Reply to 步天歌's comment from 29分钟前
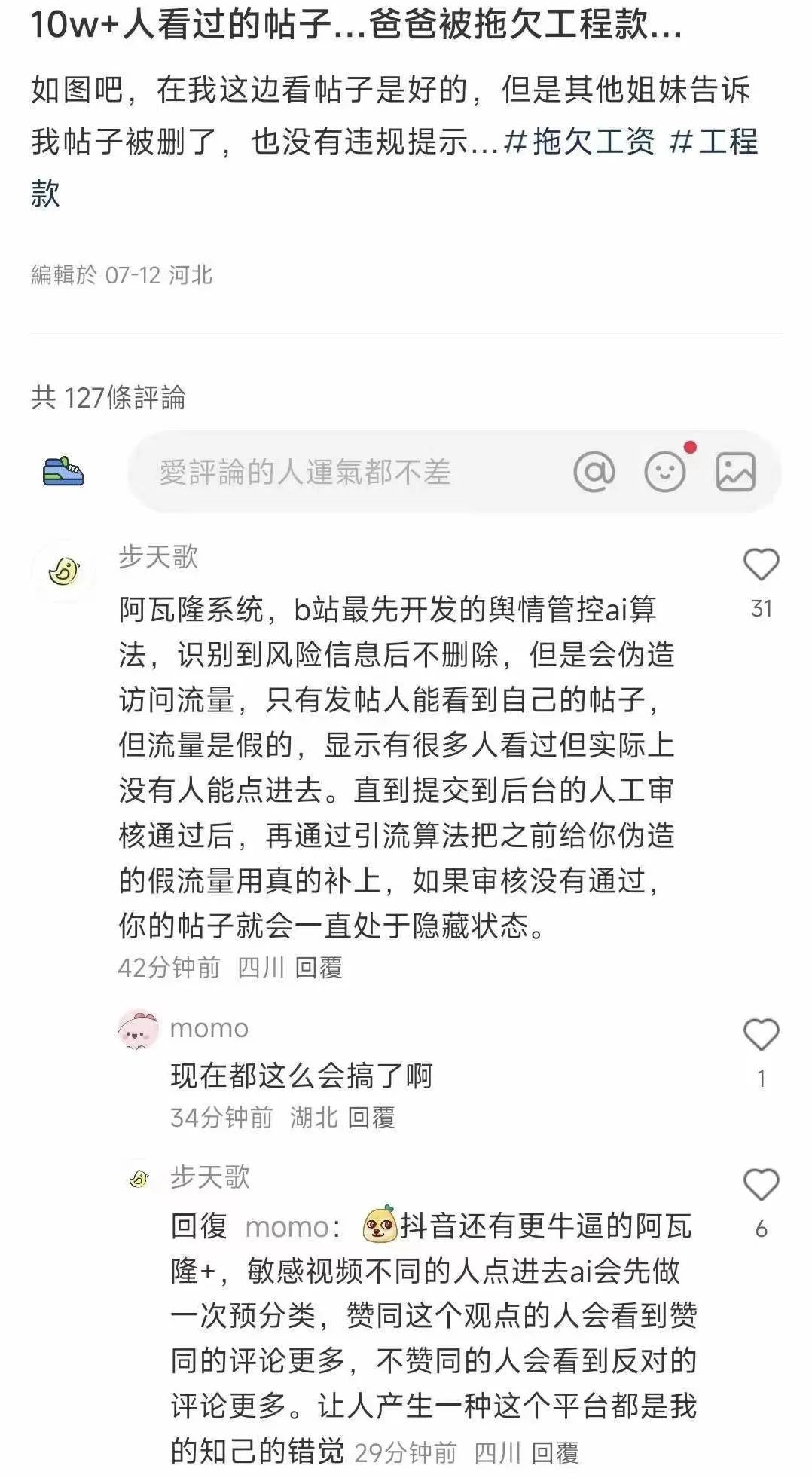 coord(555,1452)
